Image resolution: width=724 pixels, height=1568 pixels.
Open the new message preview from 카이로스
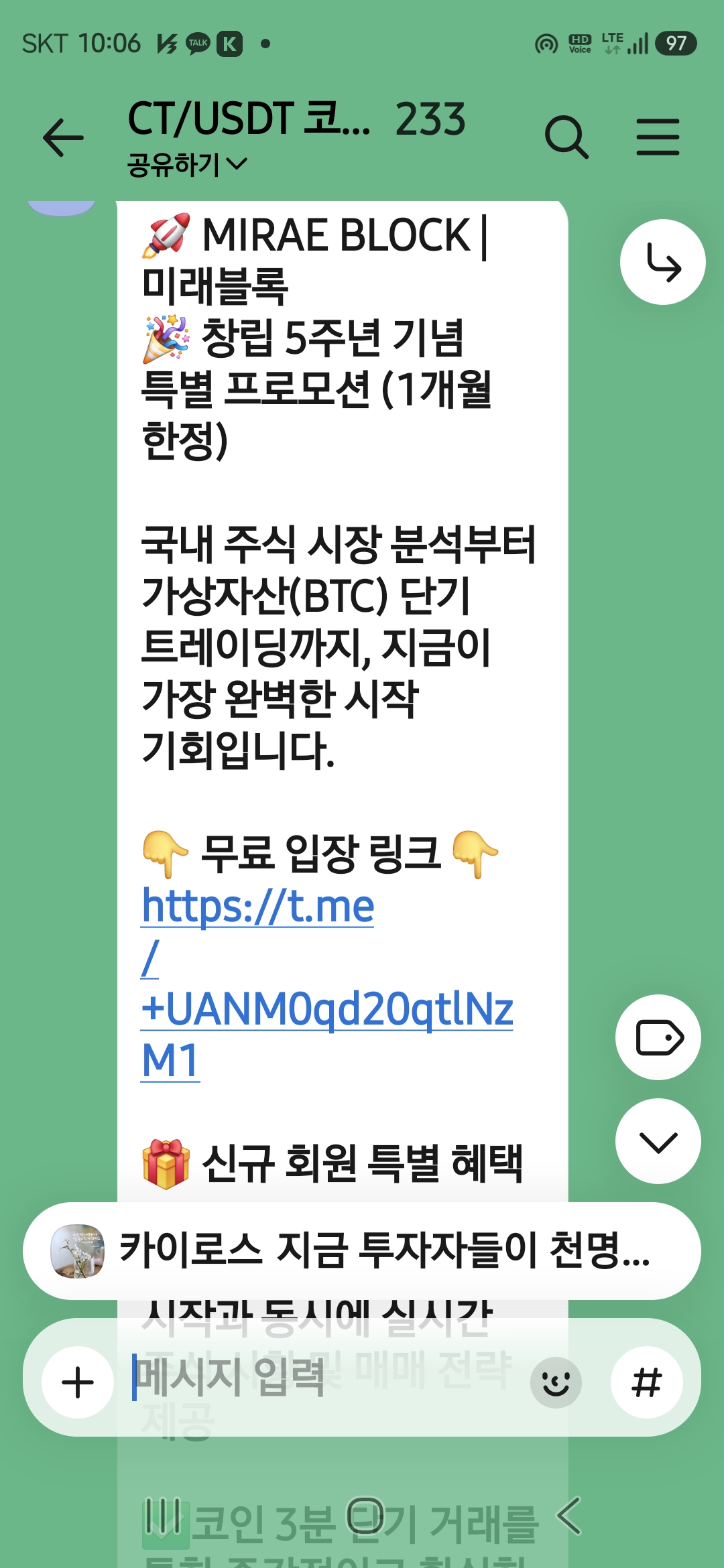pyautogui.click(x=362, y=1250)
